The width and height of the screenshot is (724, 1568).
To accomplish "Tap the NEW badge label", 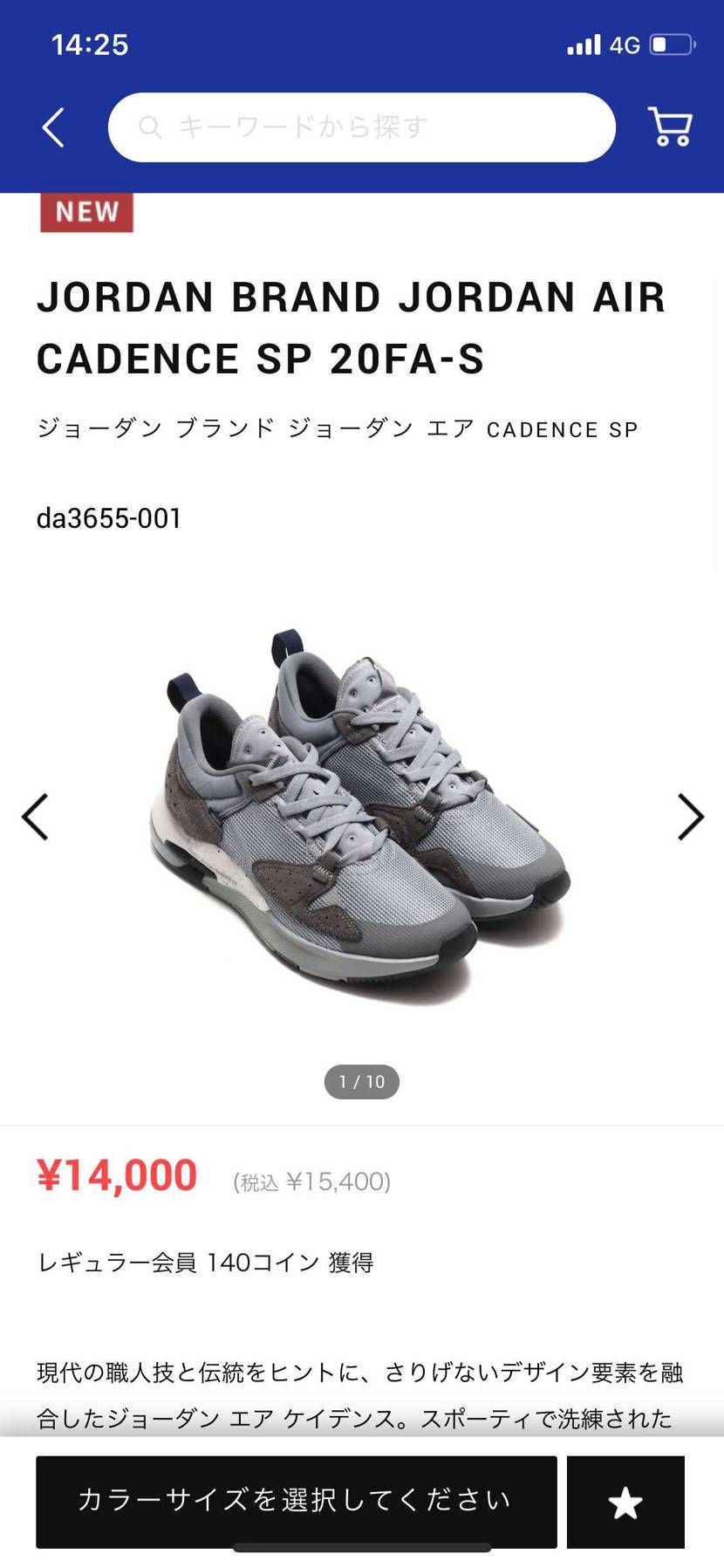I will [86, 210].
